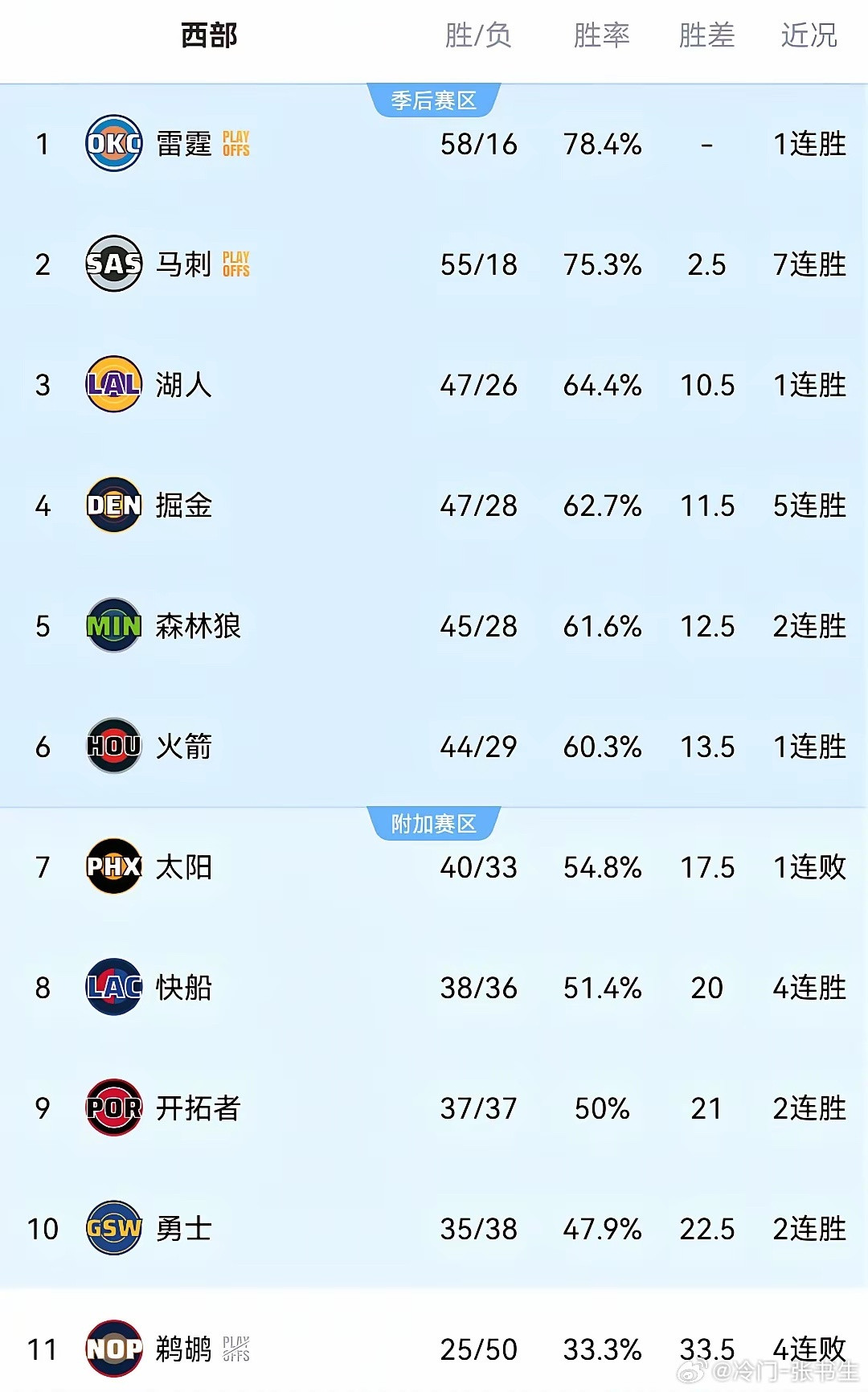Toggle the PLAY OFFS badge beside 雷霆
Screen dimensions: 868x1392
point(235,145)
